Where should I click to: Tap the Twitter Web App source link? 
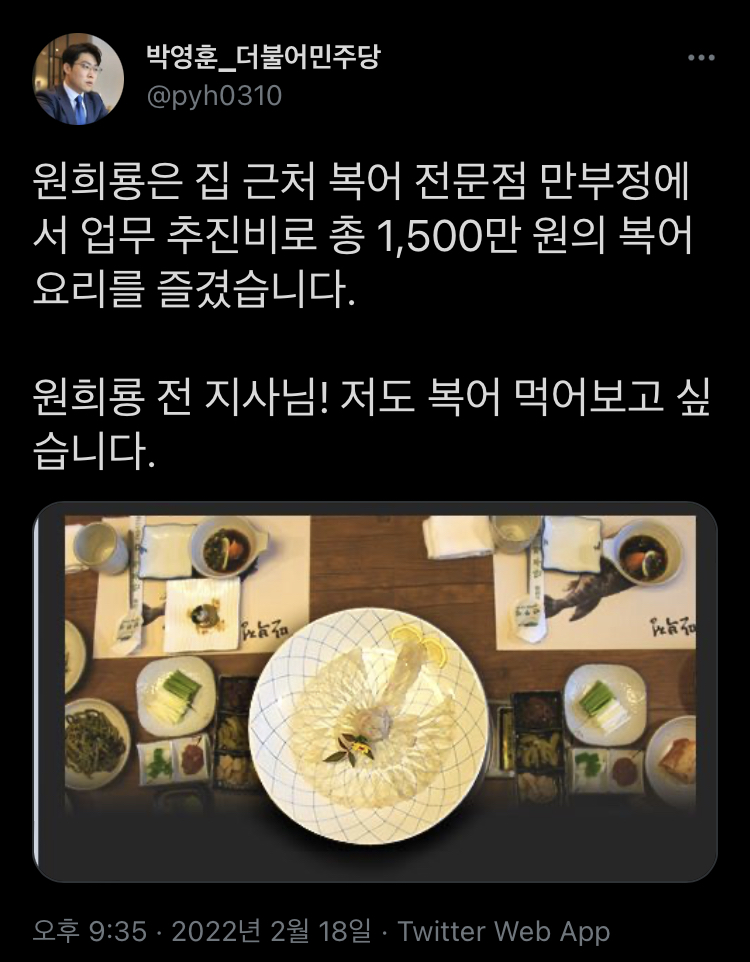pos(503,932)
